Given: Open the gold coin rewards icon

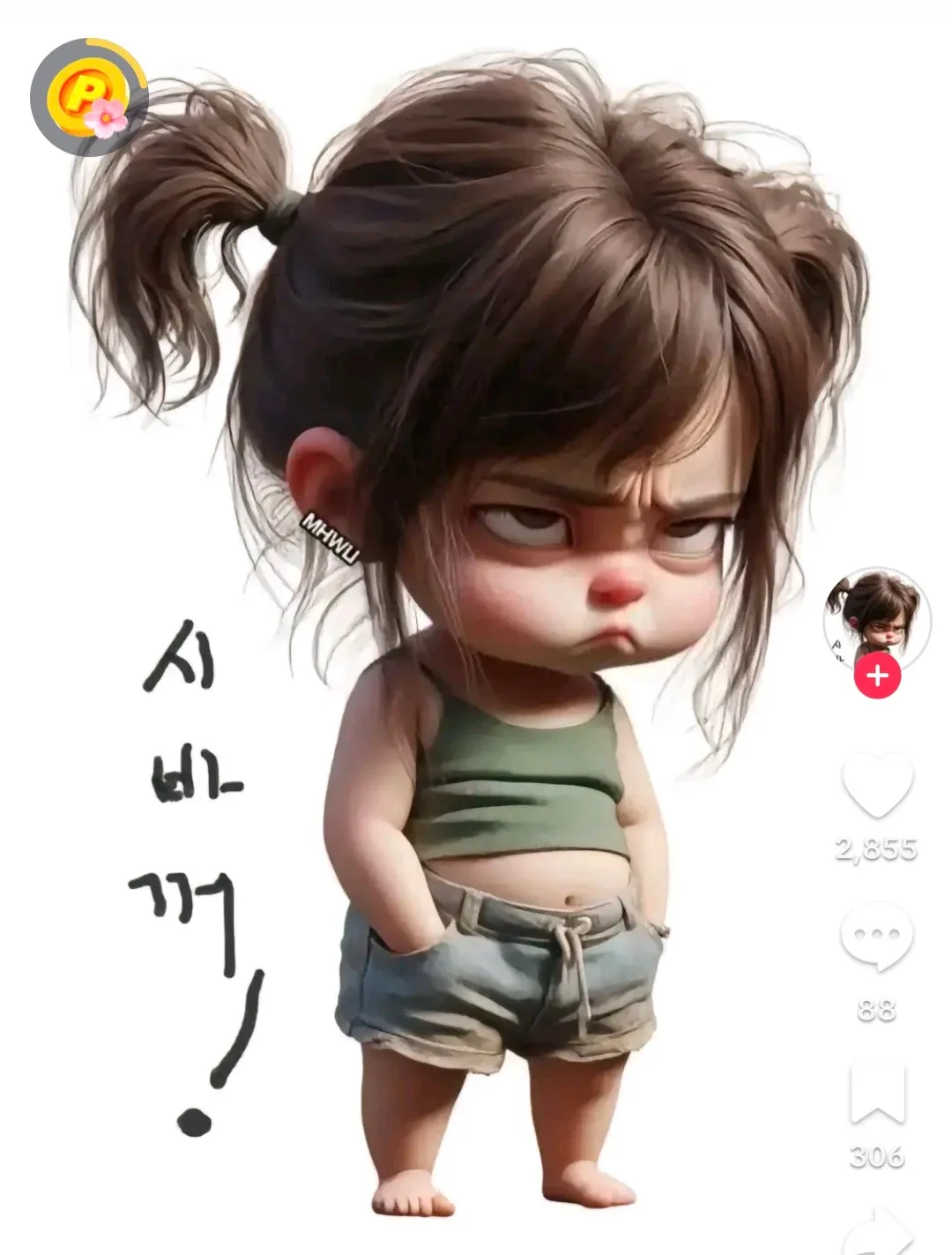Looking at the screenshot, I should click(89, 97).
